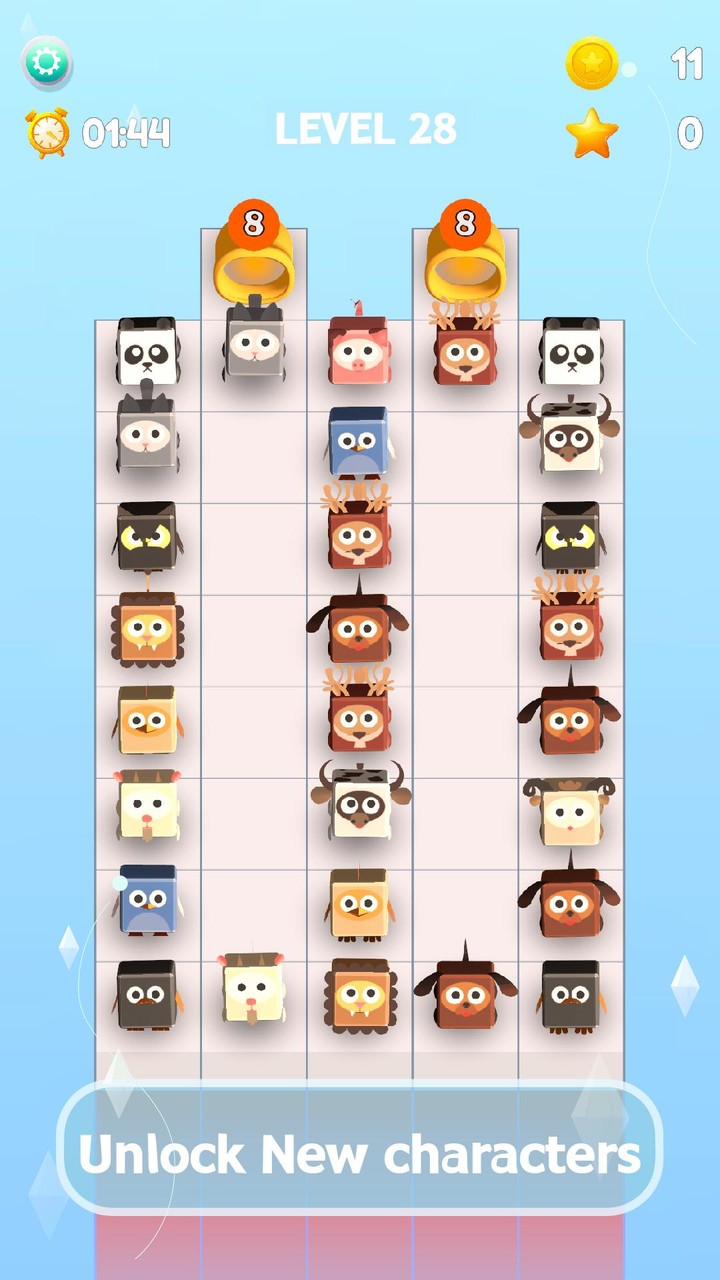Open the settings gear
720x1280 pixels.
pyautogui.click(x=44, y=62)
